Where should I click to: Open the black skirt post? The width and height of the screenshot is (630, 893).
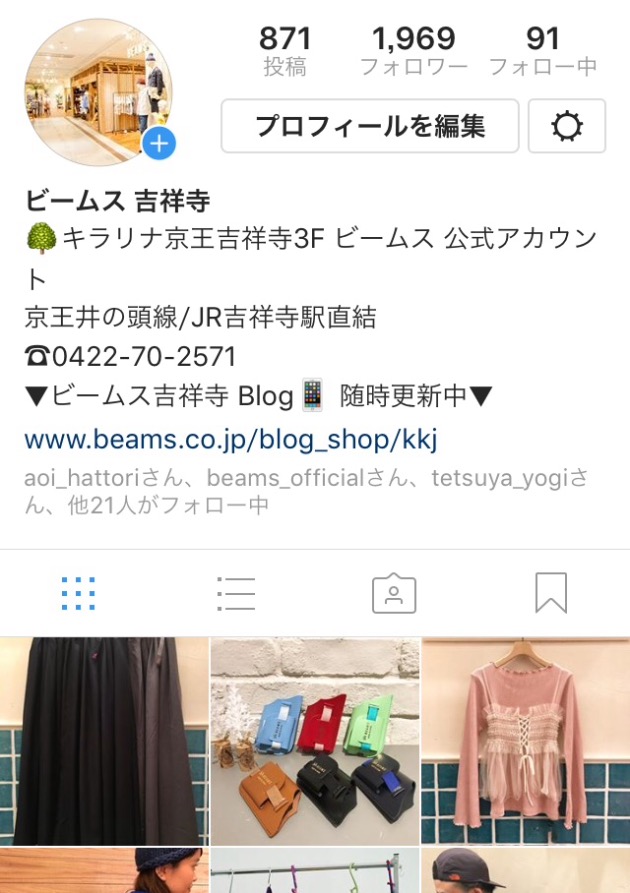click(103, 741)
